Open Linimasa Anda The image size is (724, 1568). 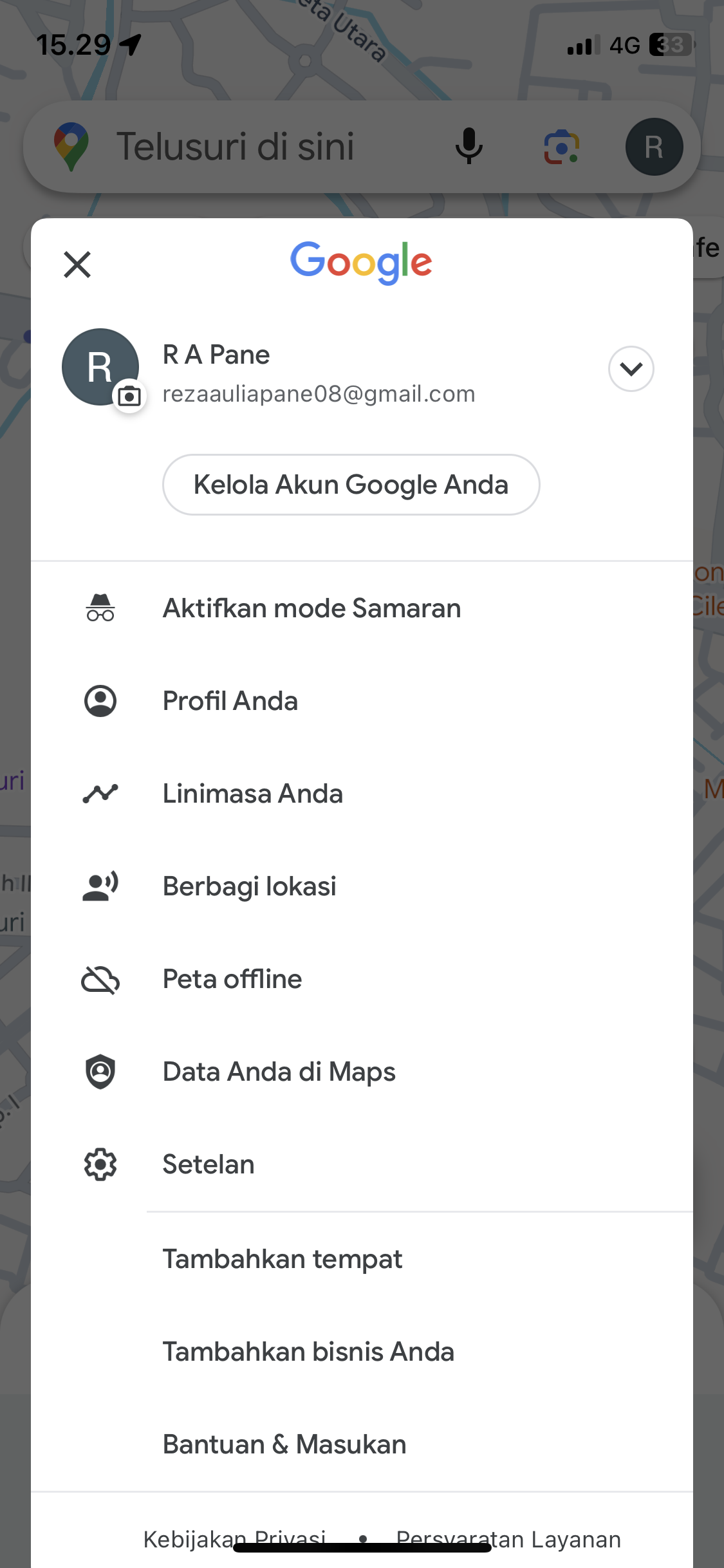click(x=362, y=794)
